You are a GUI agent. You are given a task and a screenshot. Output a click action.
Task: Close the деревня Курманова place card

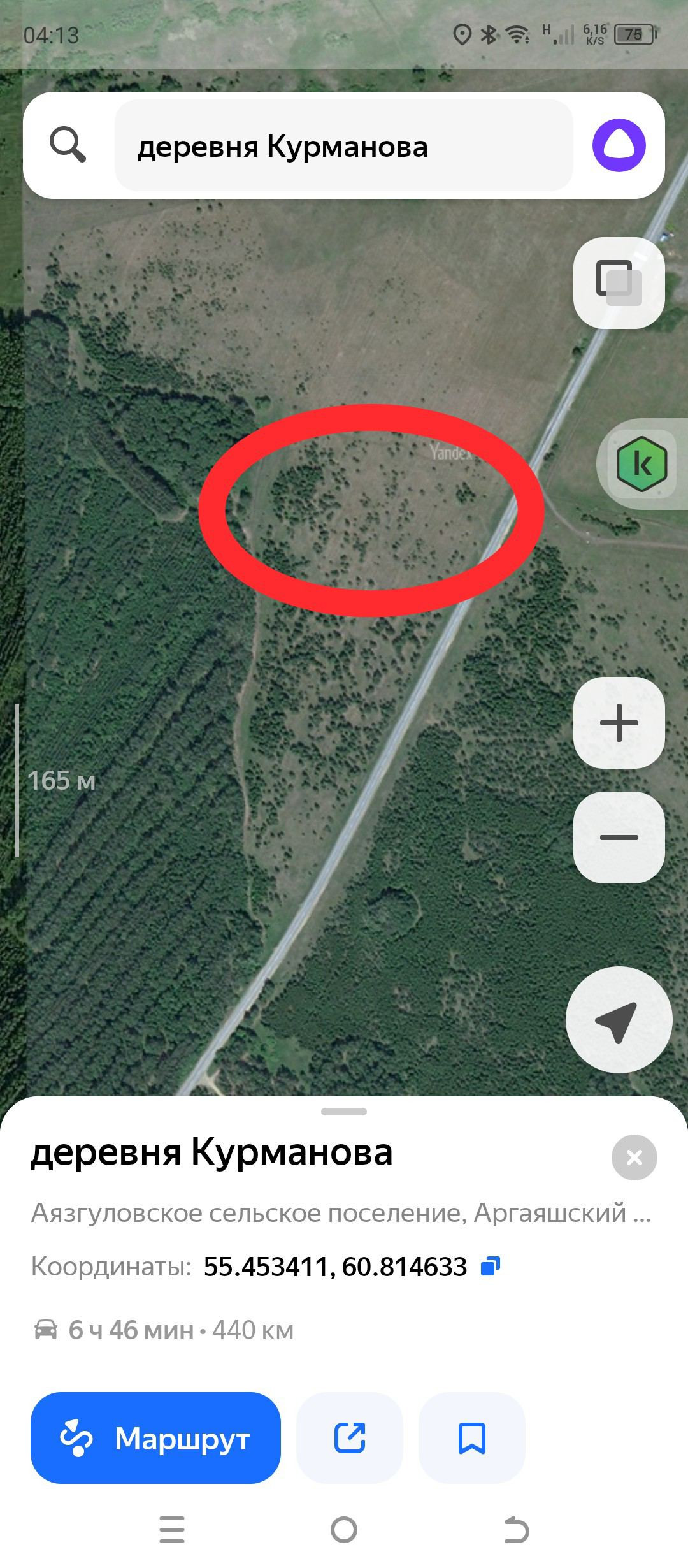[x=634, y=1157]
